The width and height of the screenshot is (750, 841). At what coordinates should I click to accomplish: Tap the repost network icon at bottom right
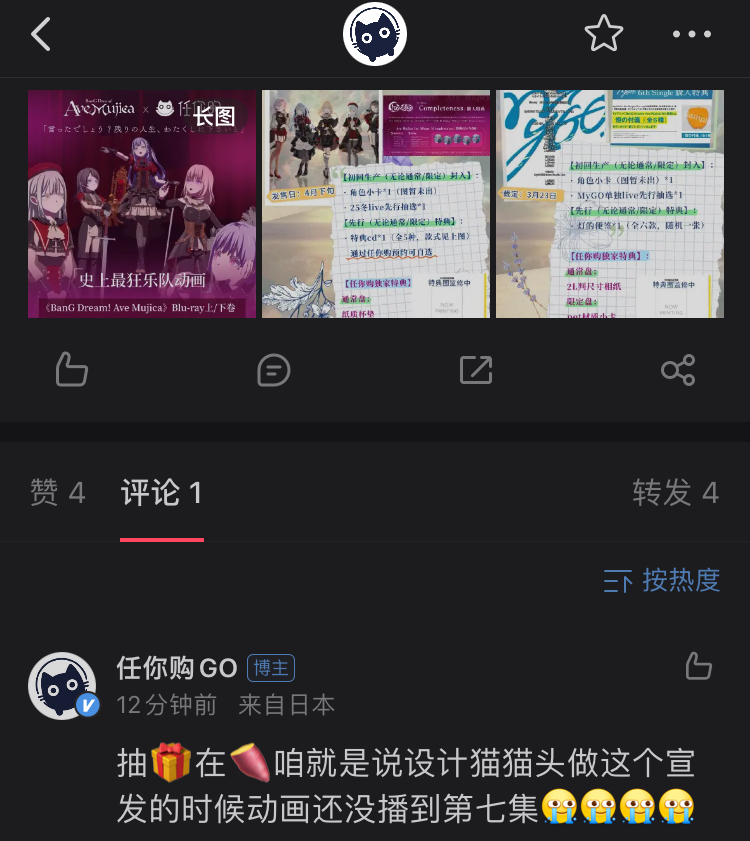pyautogui.click(x=678, y=369)
